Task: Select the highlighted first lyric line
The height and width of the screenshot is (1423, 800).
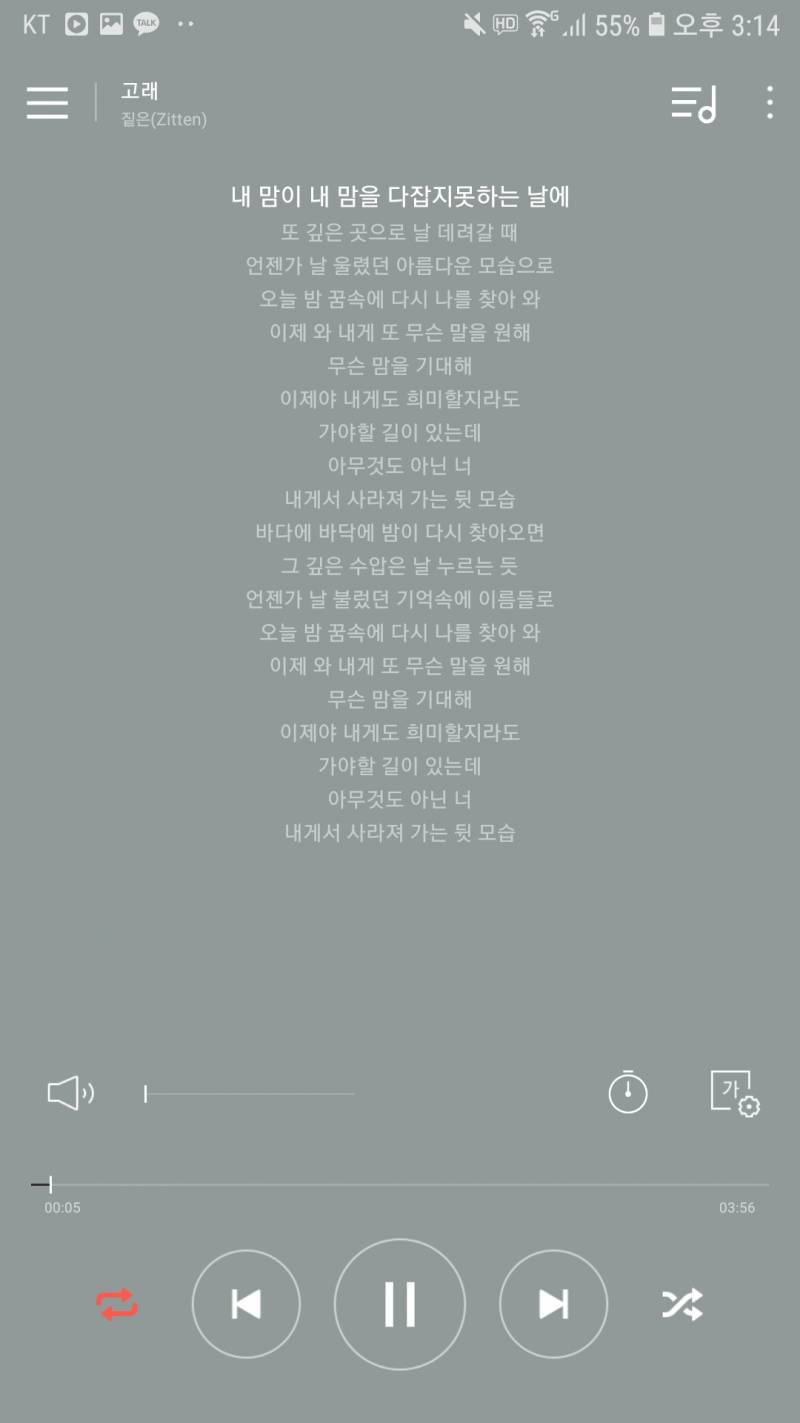Action: tap(398, 197)
